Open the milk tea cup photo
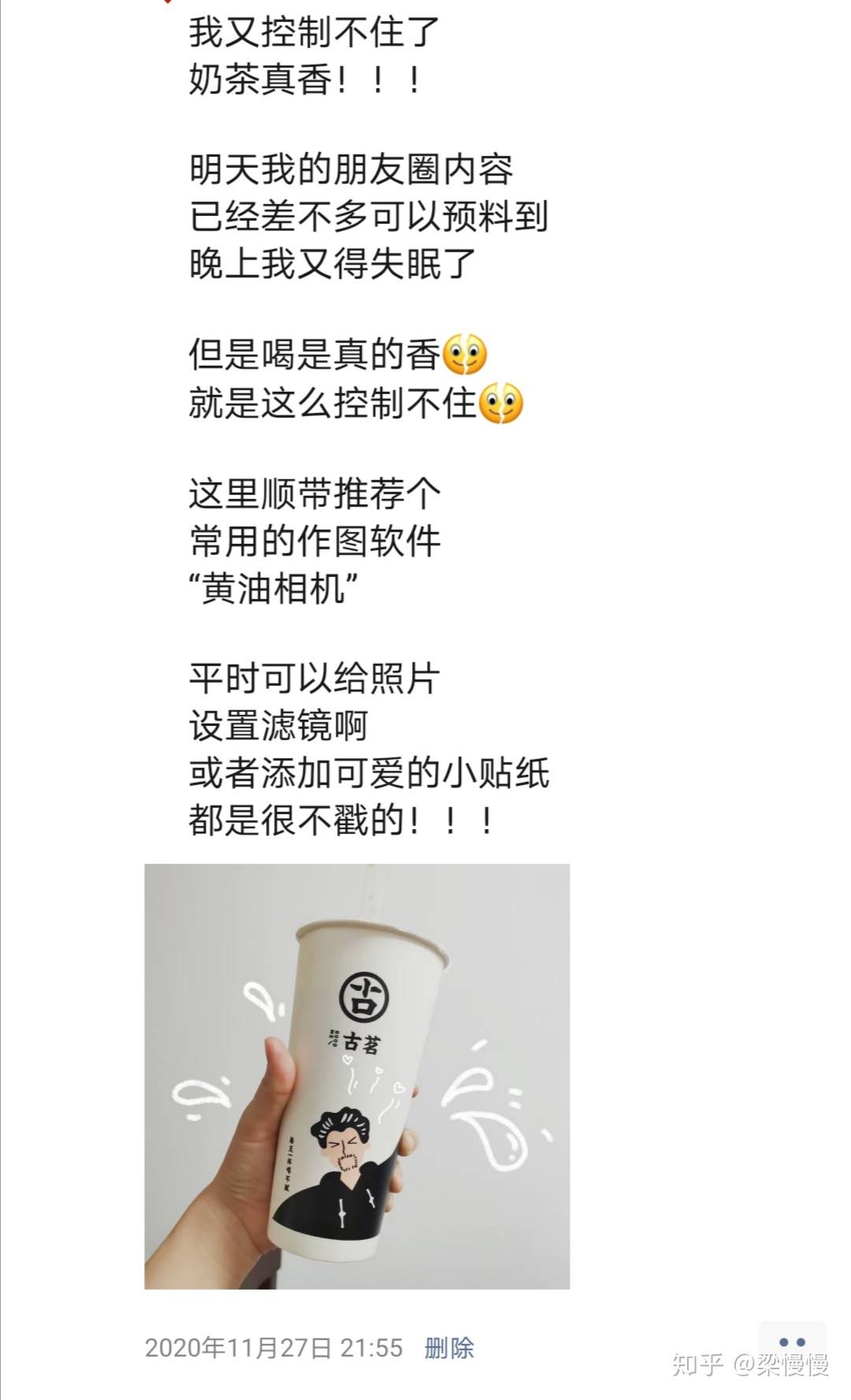The image size is (851, 1400). 356,1076
